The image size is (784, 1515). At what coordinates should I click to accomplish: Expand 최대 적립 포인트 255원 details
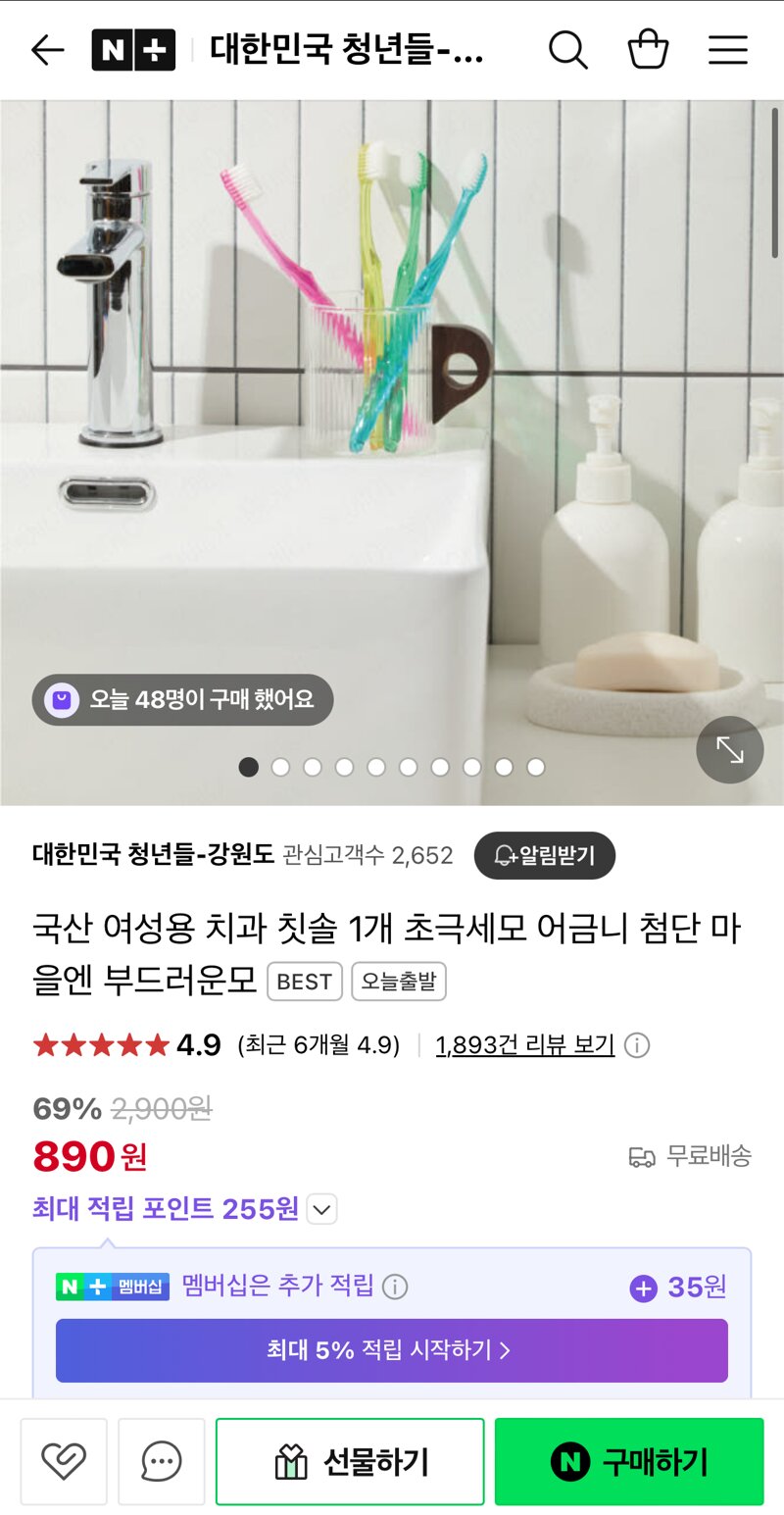coord(322,1210)
